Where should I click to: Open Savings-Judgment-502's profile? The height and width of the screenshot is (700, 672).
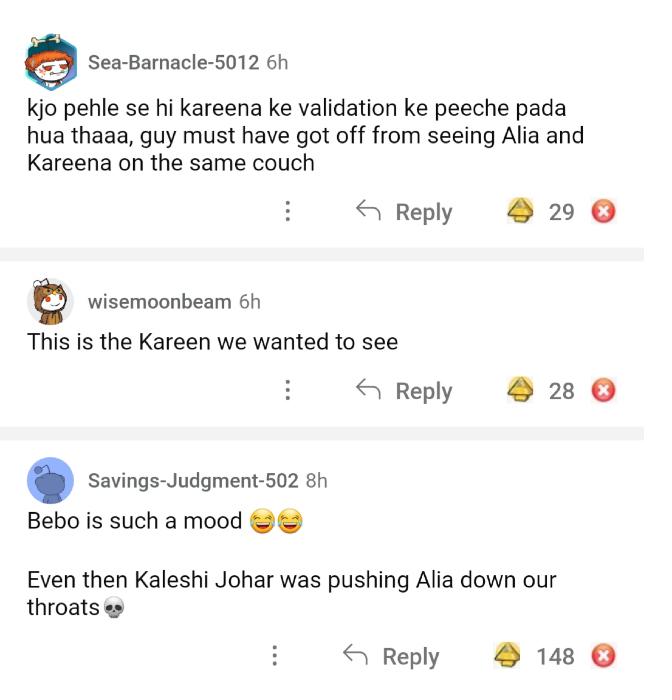pyautogui.click(x=192, y=481)
